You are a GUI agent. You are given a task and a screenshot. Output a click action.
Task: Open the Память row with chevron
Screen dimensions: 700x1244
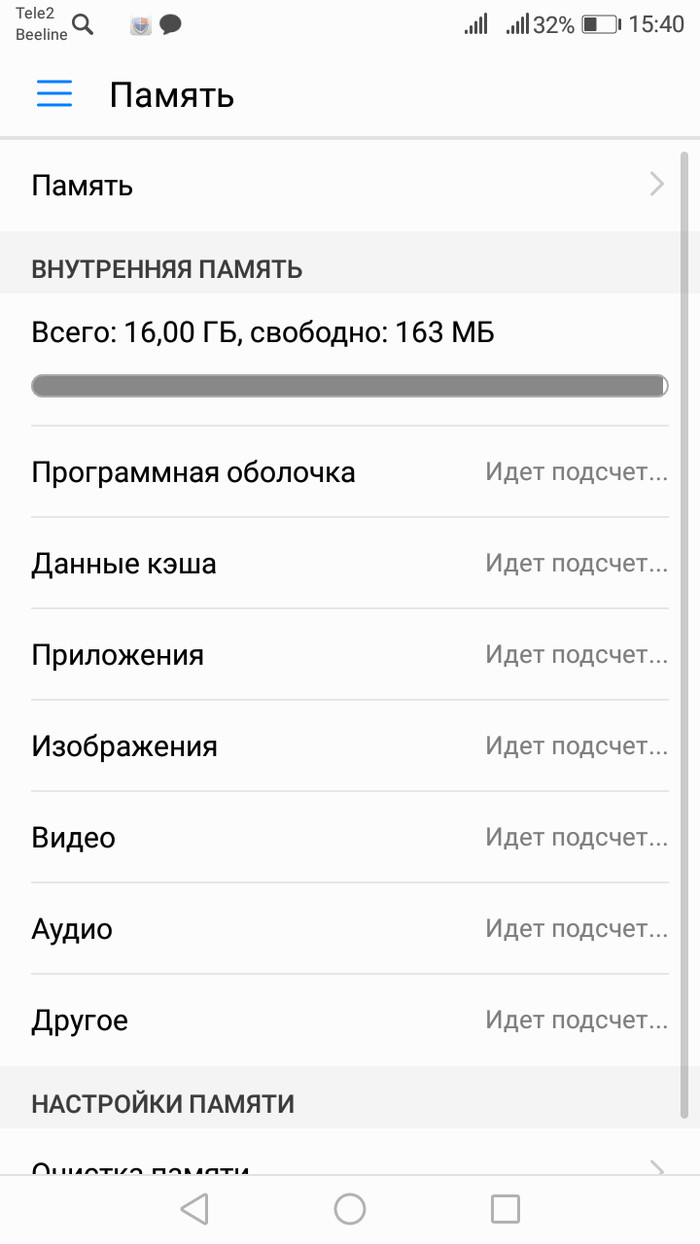click(349, 186)
